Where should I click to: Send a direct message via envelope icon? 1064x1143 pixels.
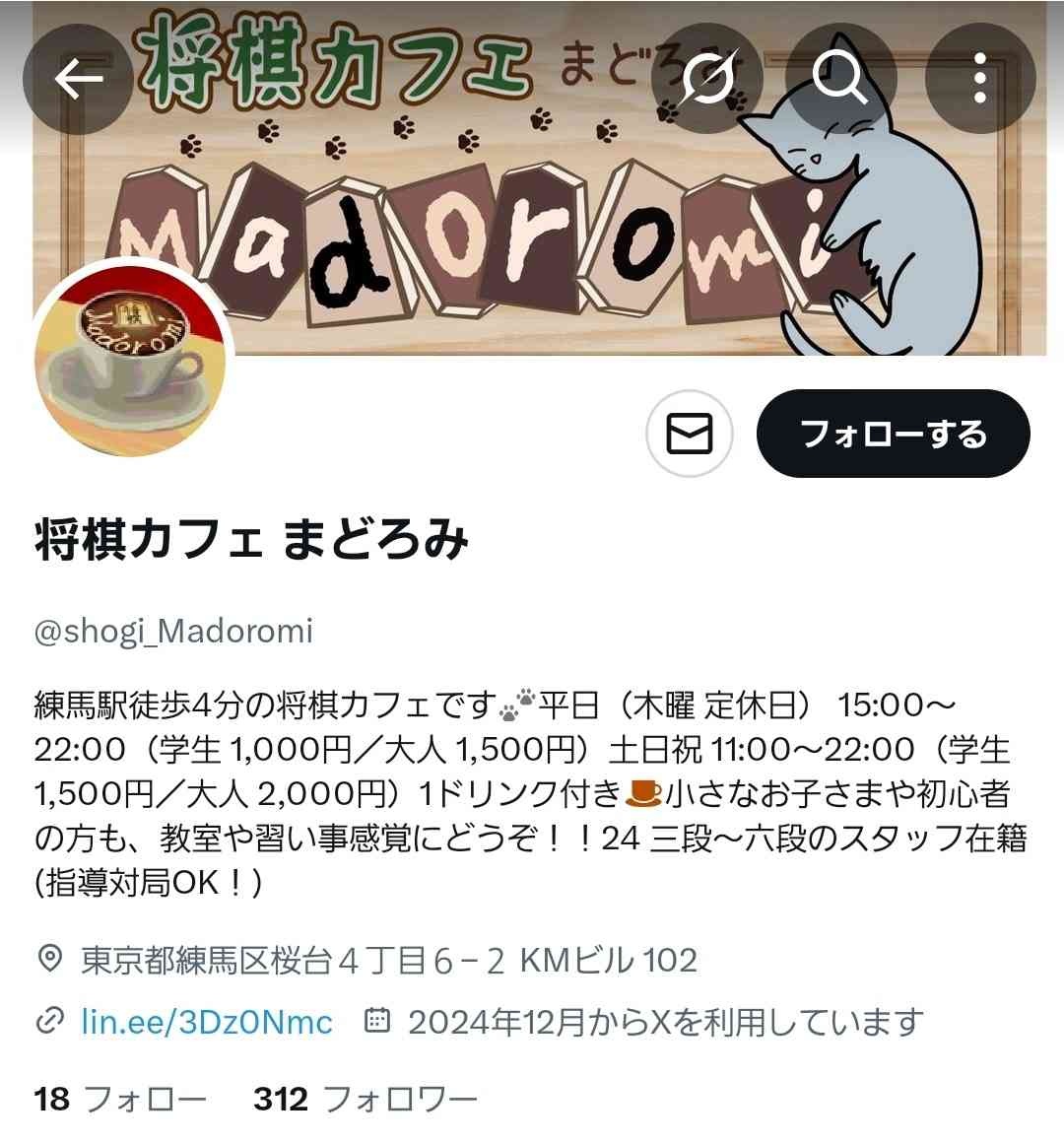pyautogui.click(x=690, y=434)
